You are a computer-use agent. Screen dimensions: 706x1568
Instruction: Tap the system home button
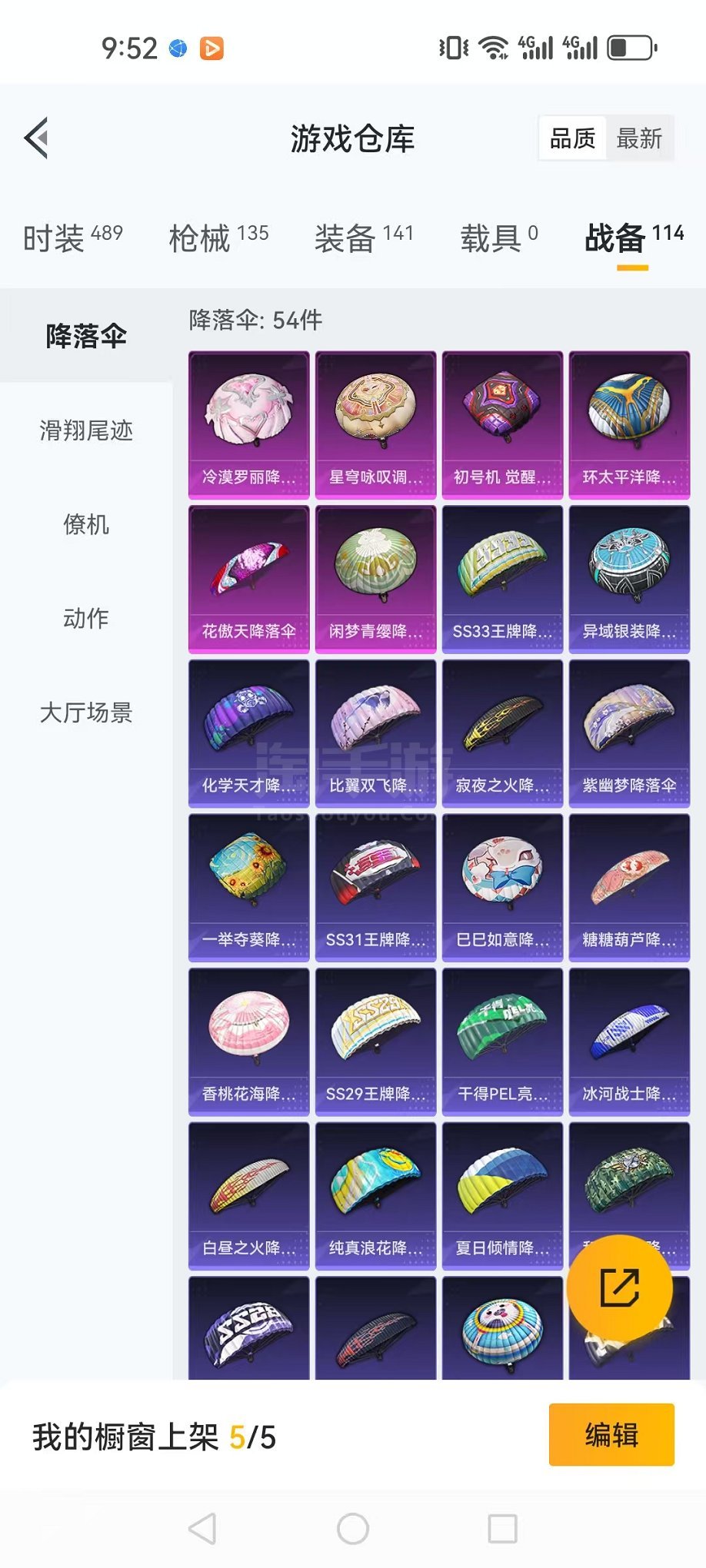coord(353,1529)
